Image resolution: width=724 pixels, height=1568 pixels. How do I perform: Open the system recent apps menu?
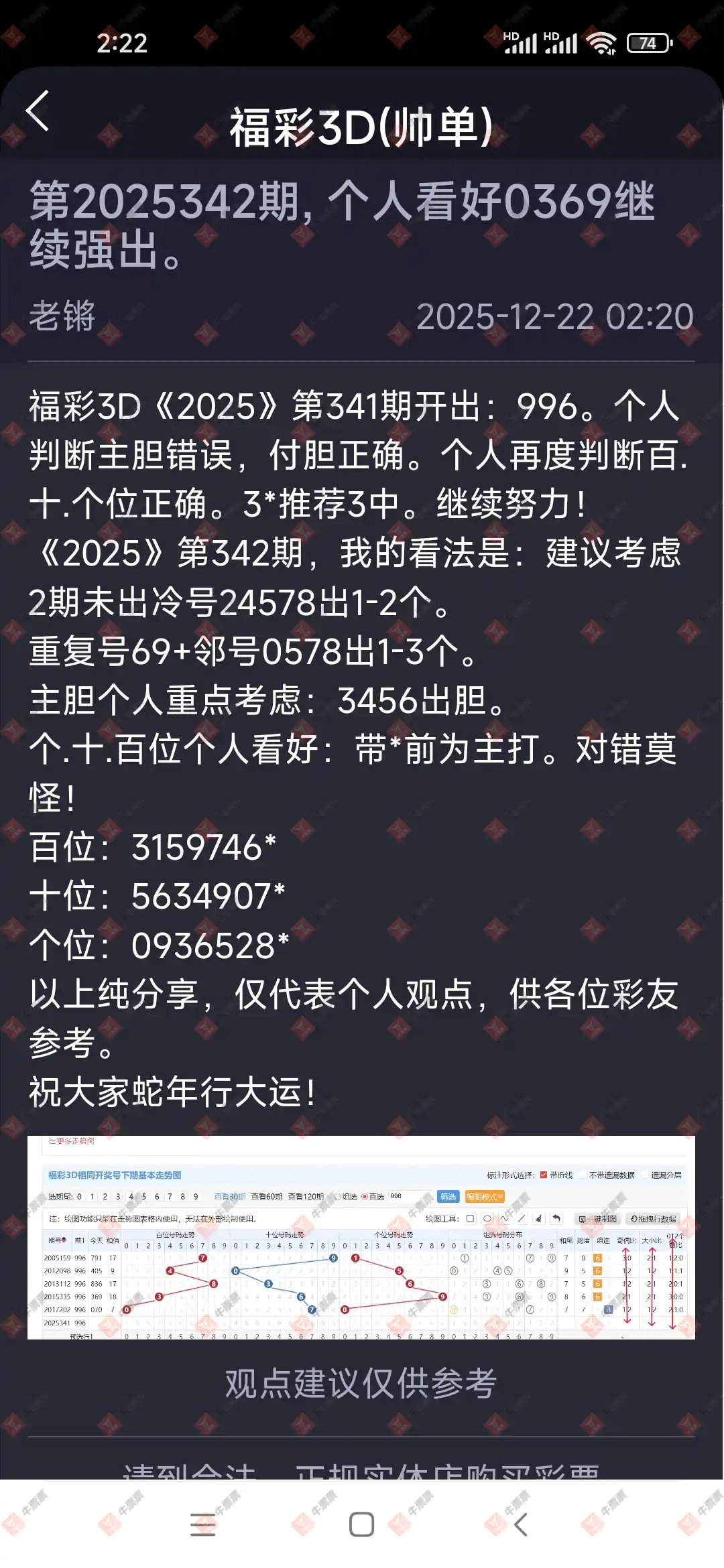click(x=202, y=1524)
